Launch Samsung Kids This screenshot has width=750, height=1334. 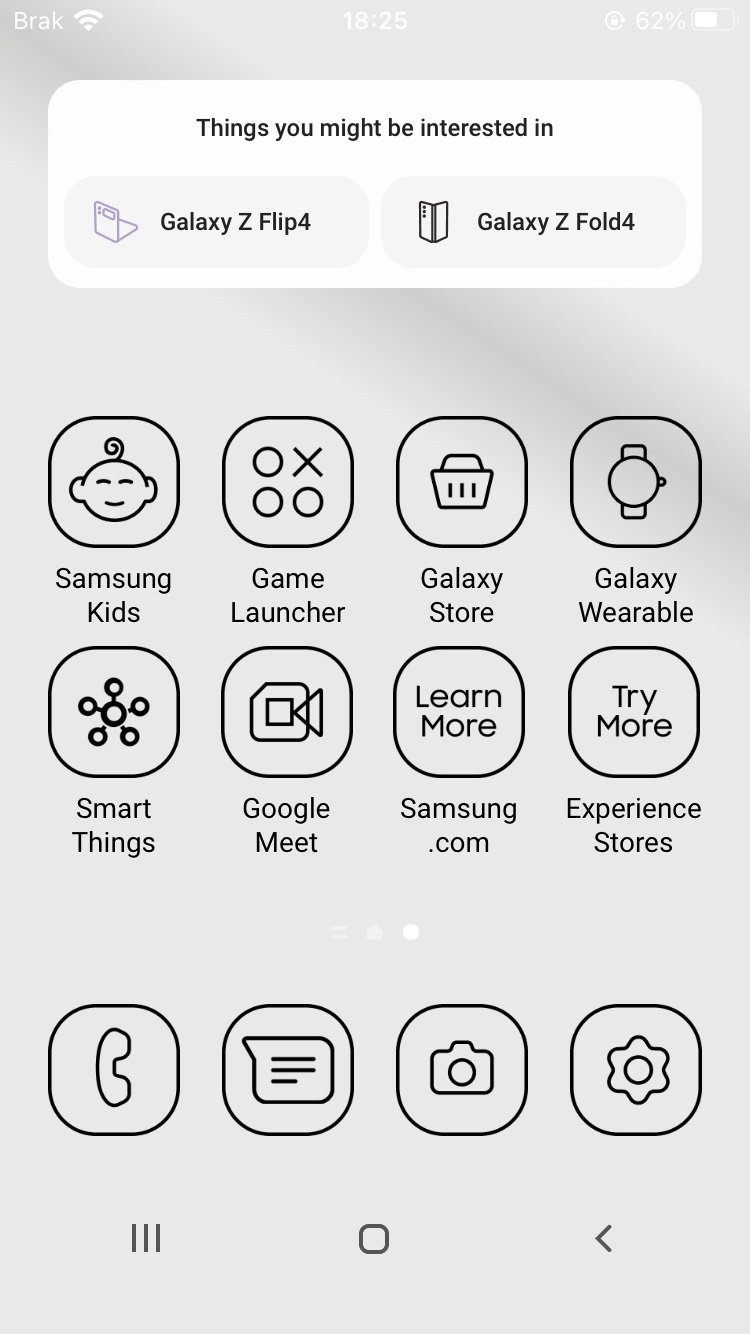114,482
